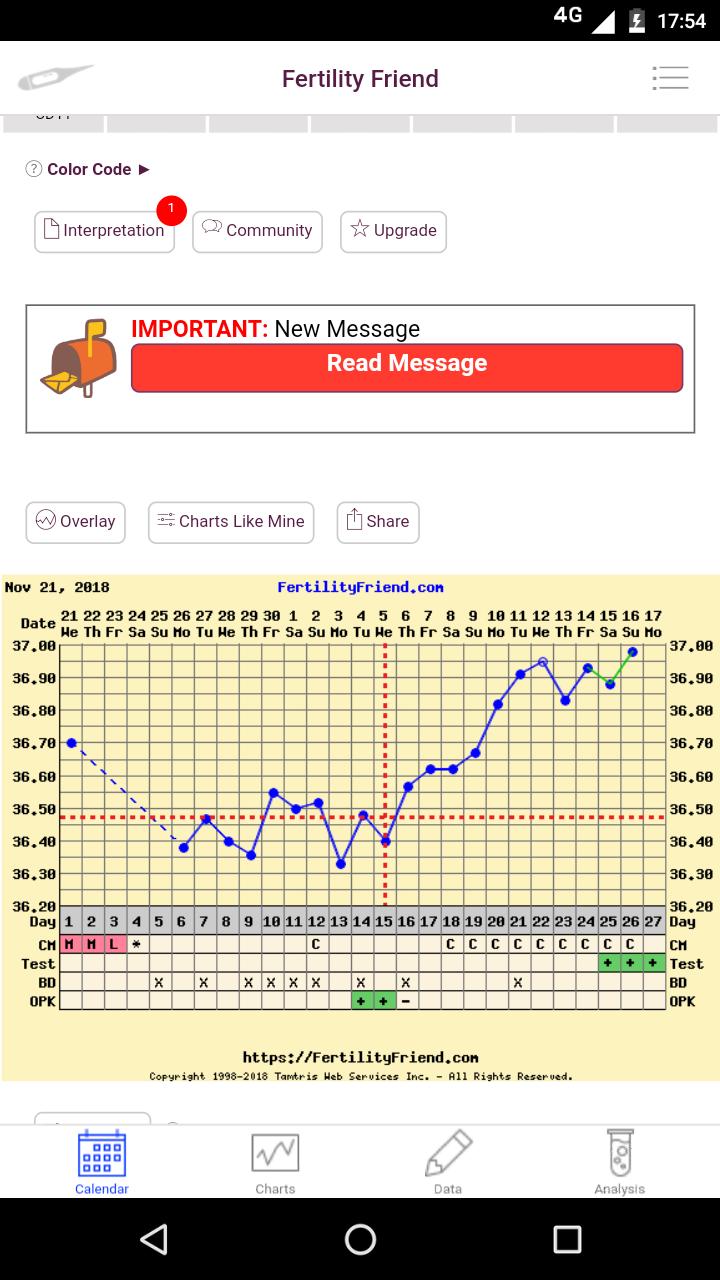Go back with the system back button
The height and width of the screenshot is (1280, 720).
(x=153, y=1240)
